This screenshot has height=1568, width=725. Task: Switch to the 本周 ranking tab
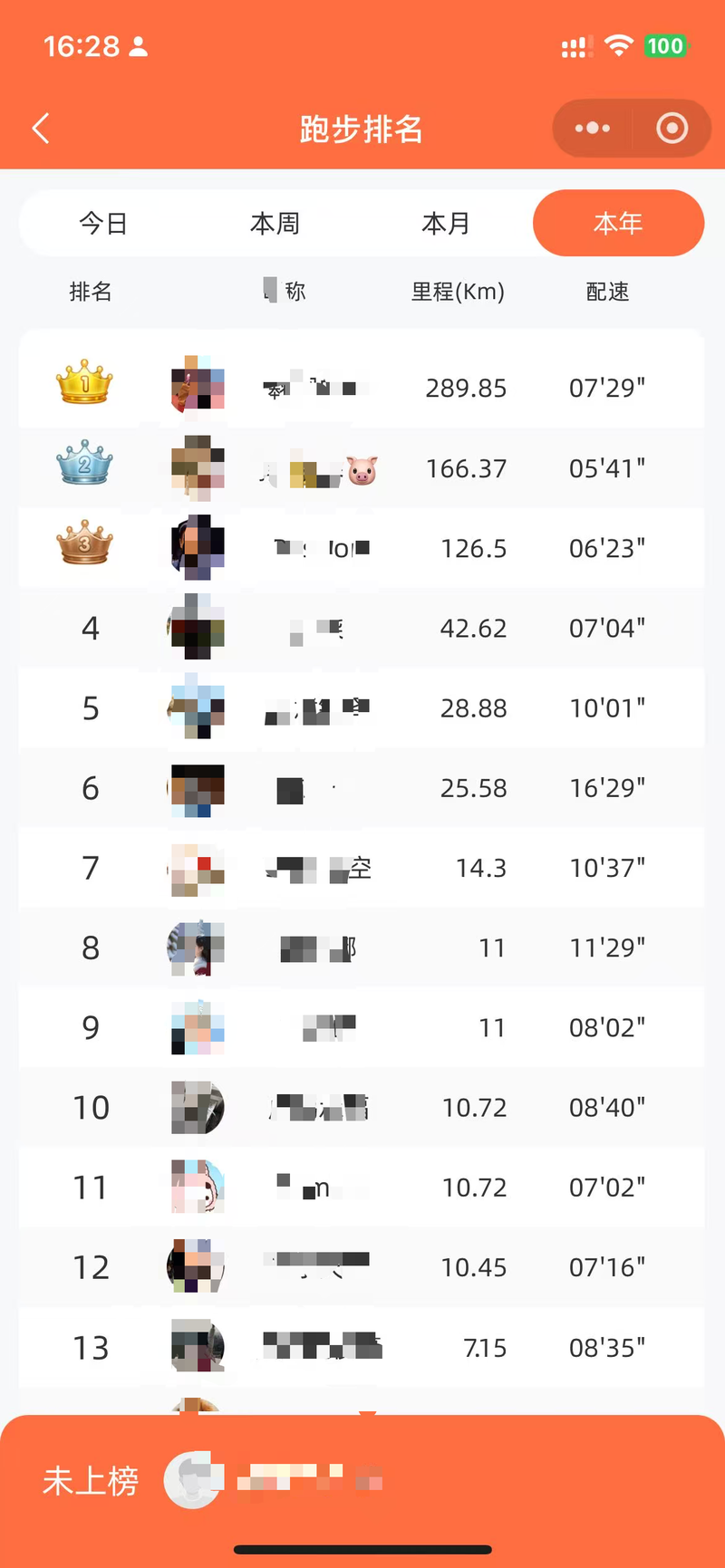click(275, 223)
